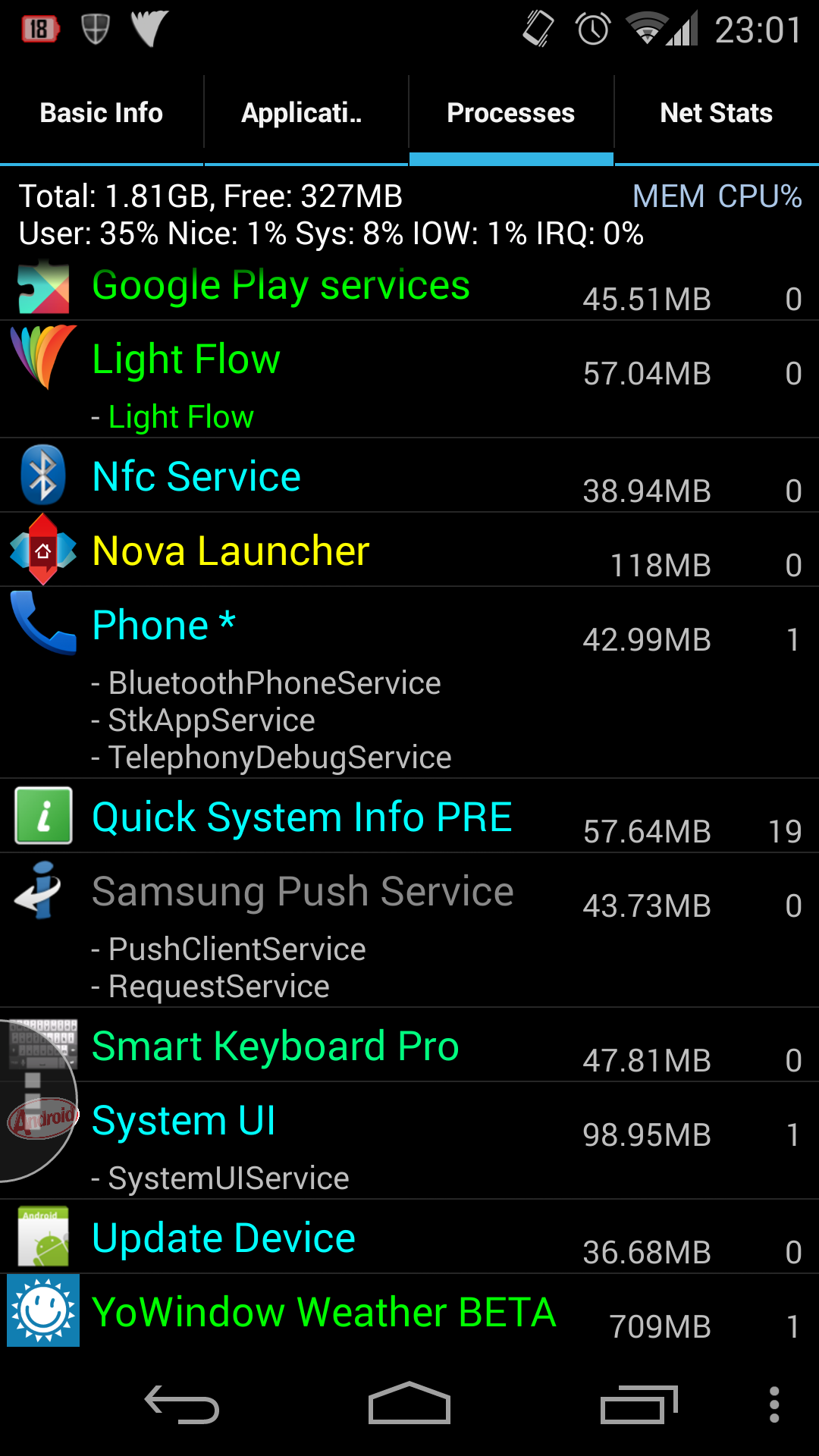This screenshot has height=1456, width=819.
Task: Switch to the Basic Info tab
Action: (x=102, y=114)
